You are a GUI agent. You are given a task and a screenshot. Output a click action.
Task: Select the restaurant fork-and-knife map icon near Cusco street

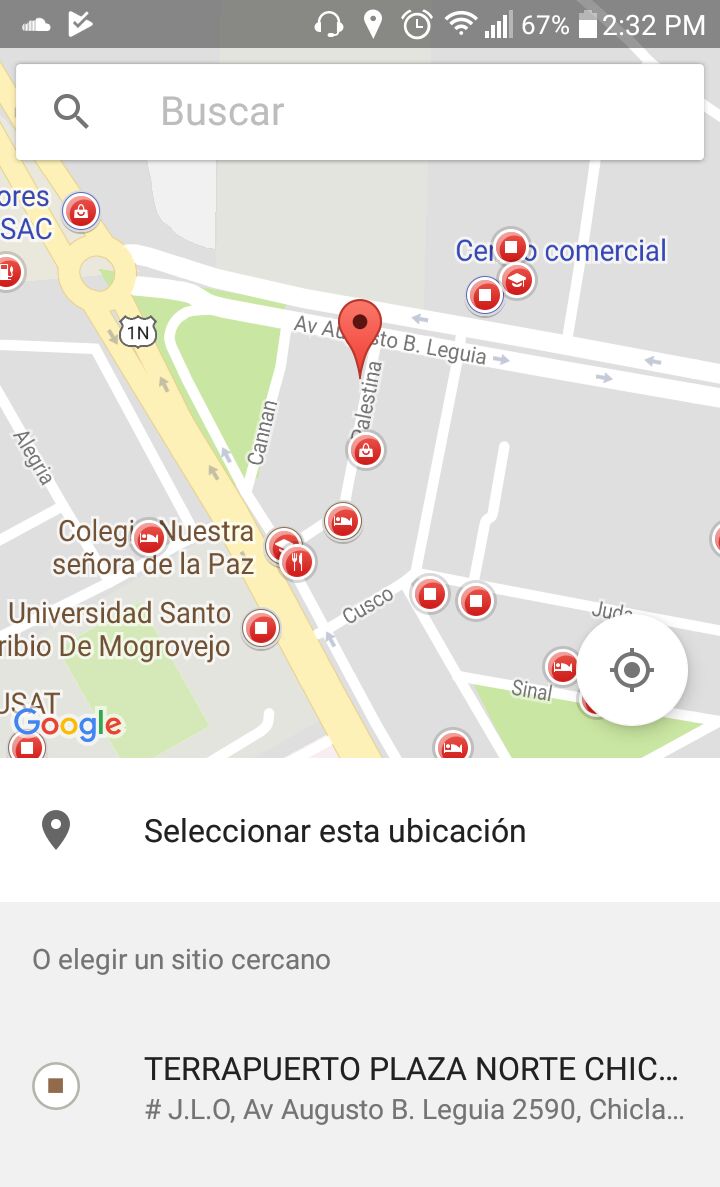point(297,560)
